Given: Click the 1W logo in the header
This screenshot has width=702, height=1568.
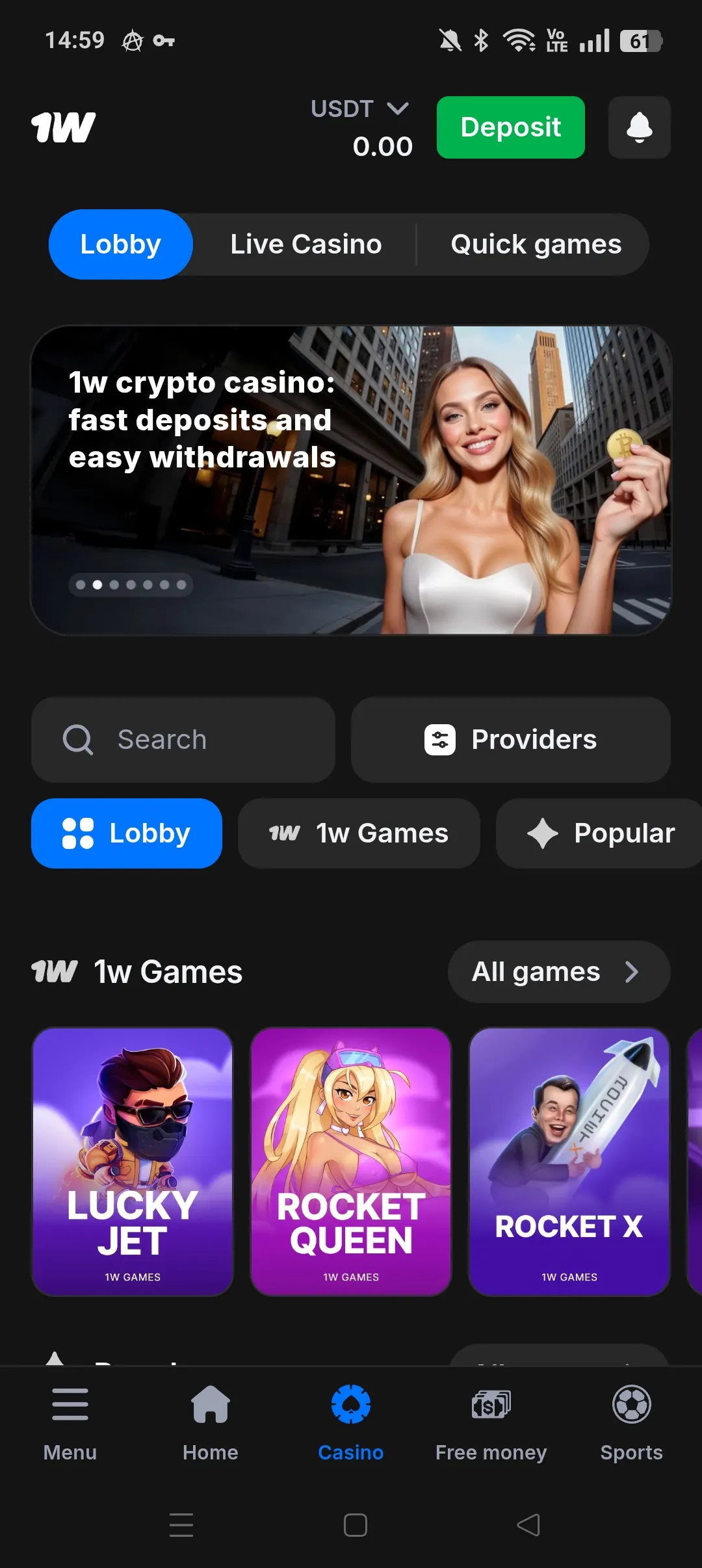Looking at the screenshot, I should (x=62, y=127).
